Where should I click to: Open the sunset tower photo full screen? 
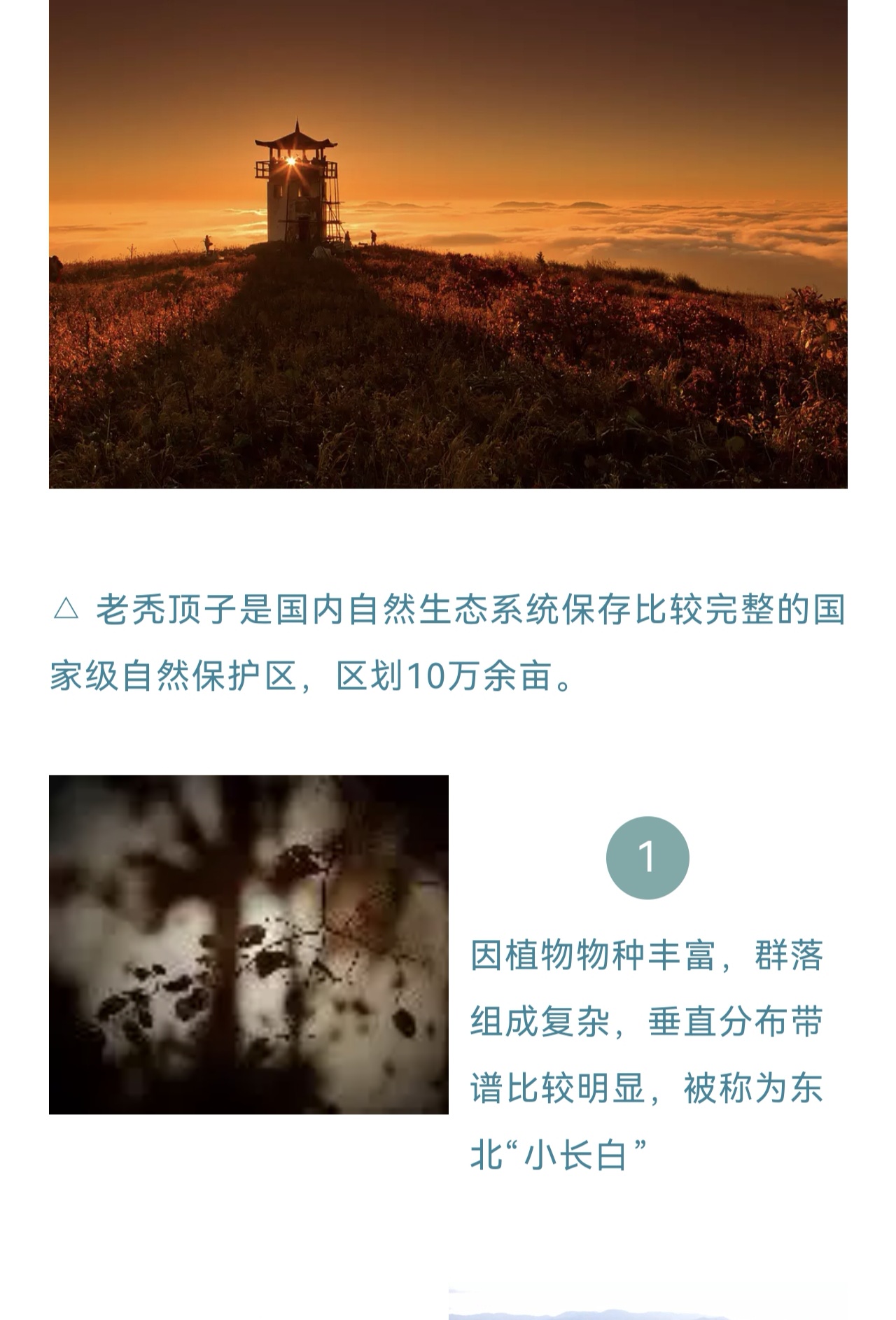[x=448, y=244]
